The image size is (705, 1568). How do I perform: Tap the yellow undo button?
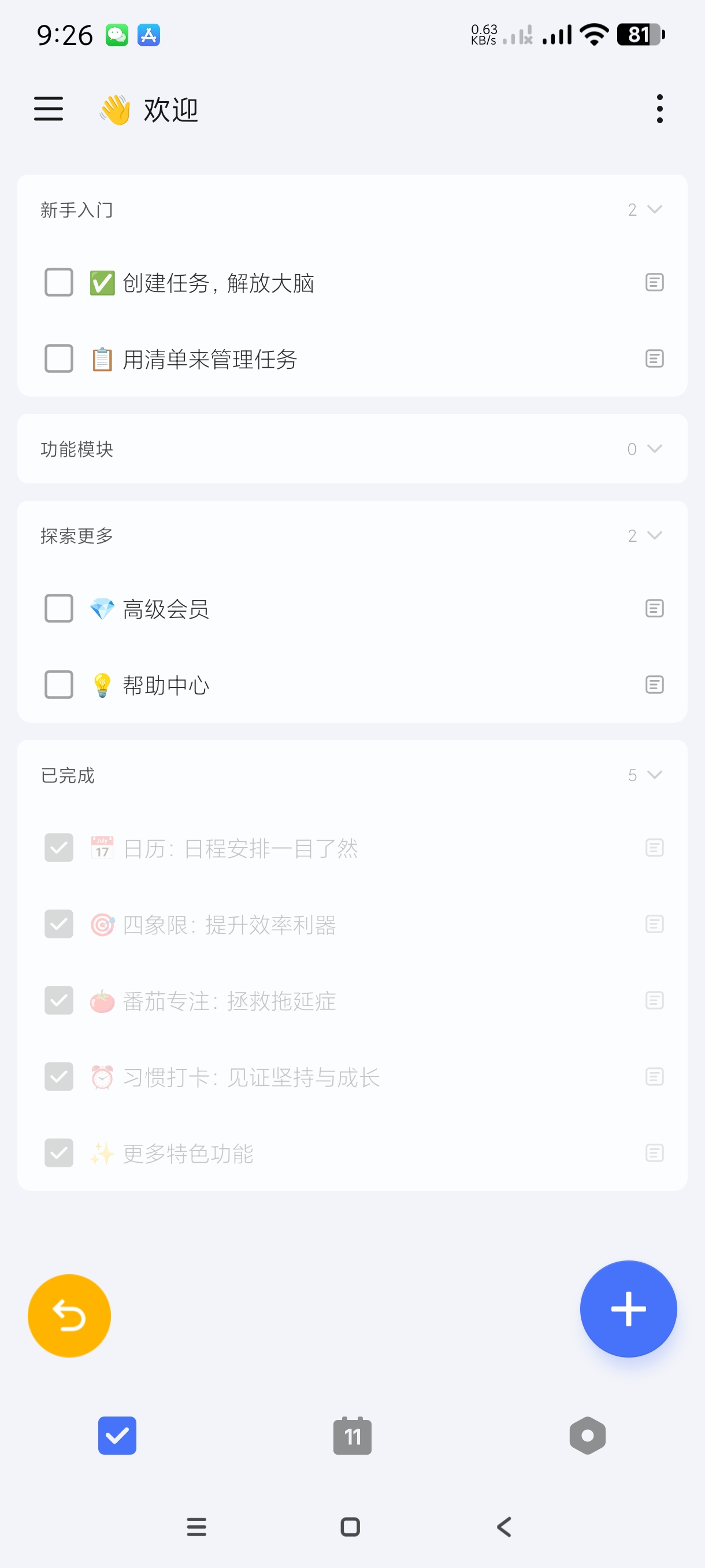[x=69, y=1316]
